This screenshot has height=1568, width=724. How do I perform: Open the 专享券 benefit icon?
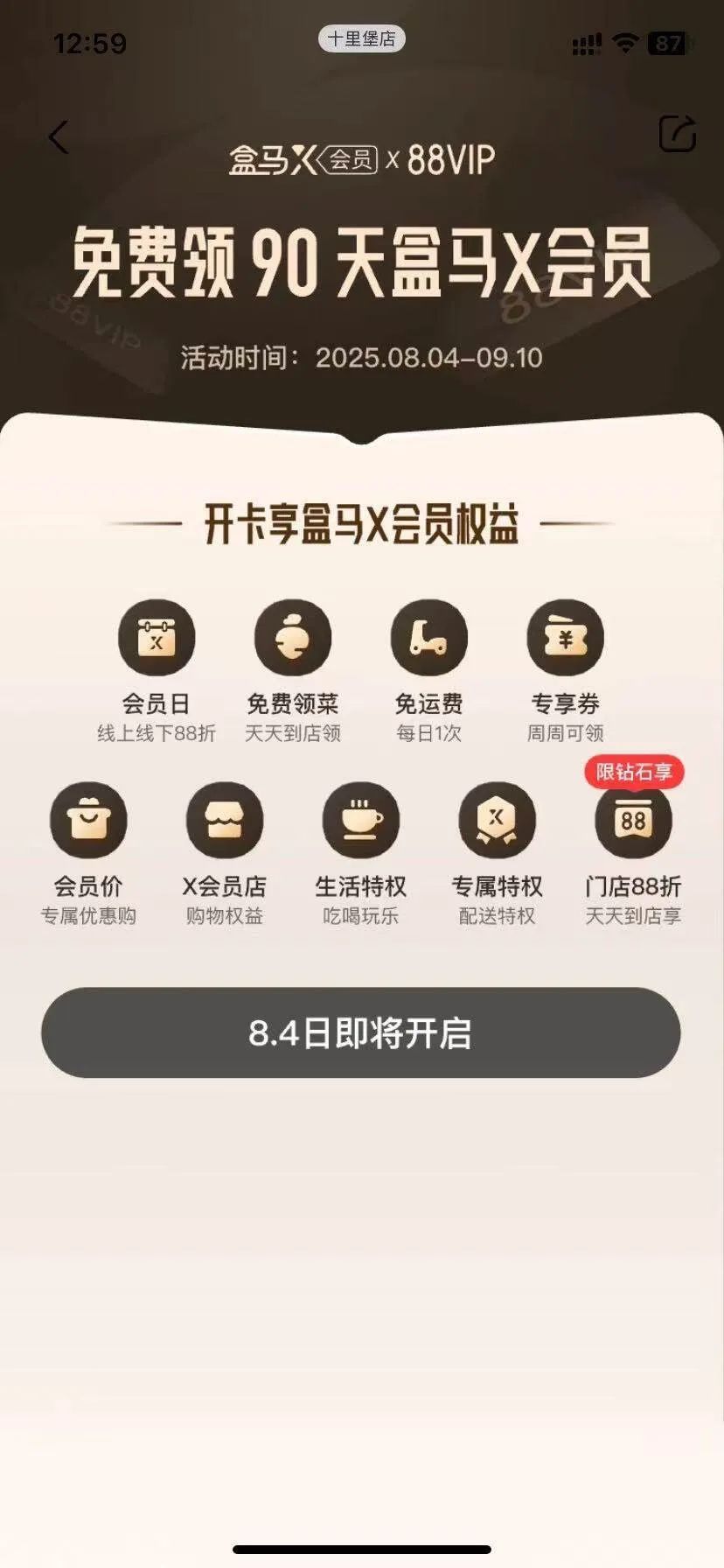(x=565, y=639)
